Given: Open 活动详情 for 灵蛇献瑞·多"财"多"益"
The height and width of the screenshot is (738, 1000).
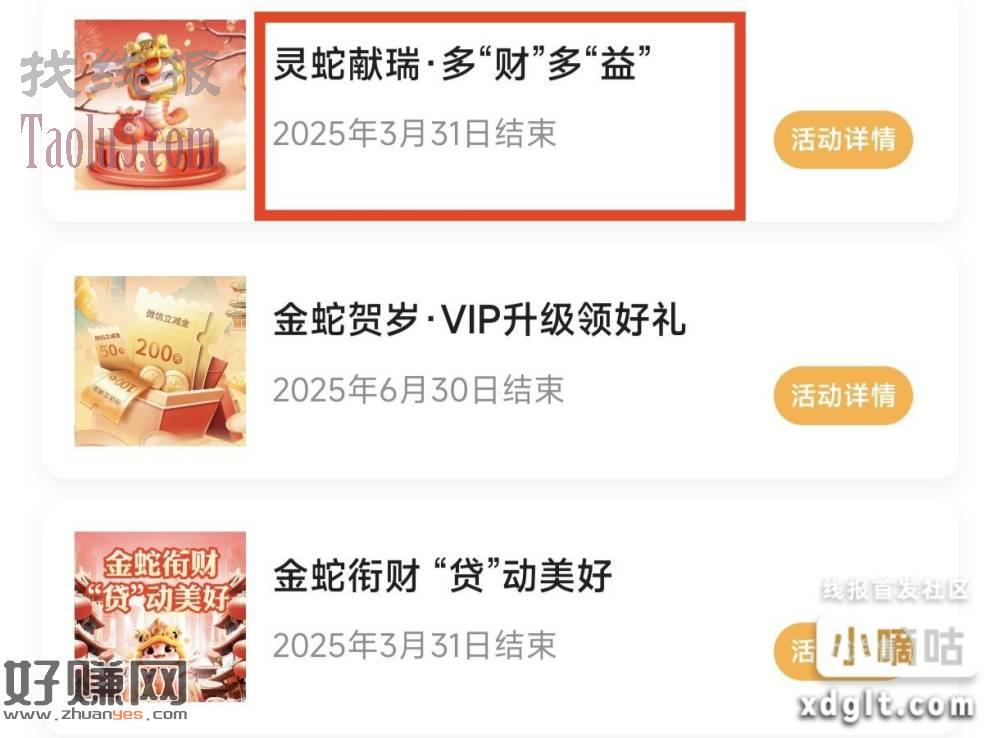Looking at the screenshot, I should 842,140.
